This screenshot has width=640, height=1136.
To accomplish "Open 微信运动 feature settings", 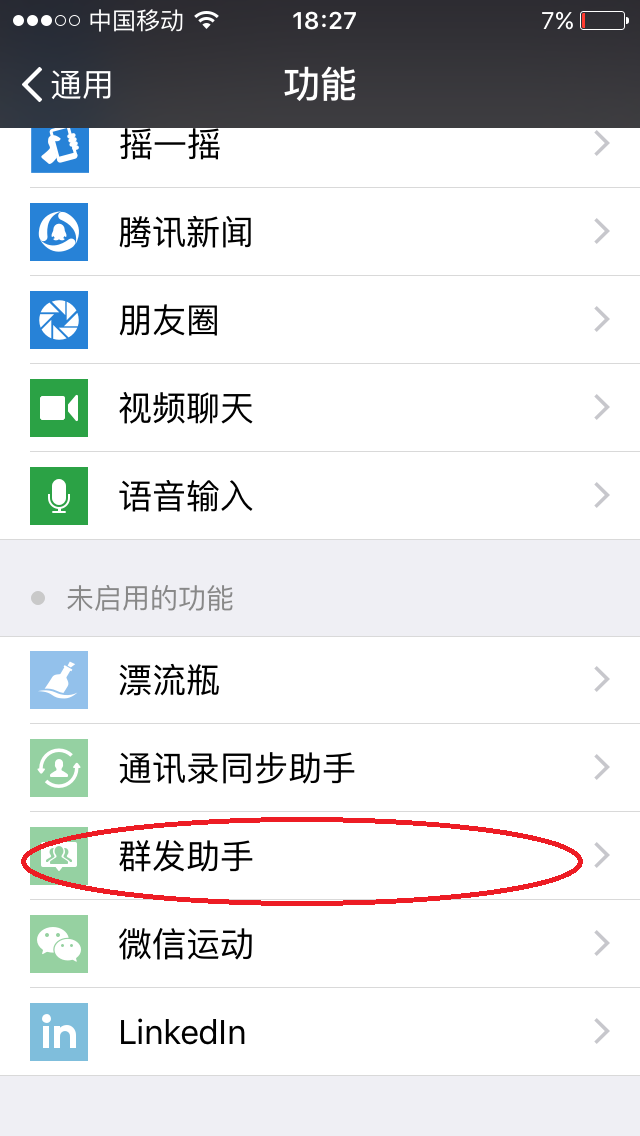I will tap(320, 943).
